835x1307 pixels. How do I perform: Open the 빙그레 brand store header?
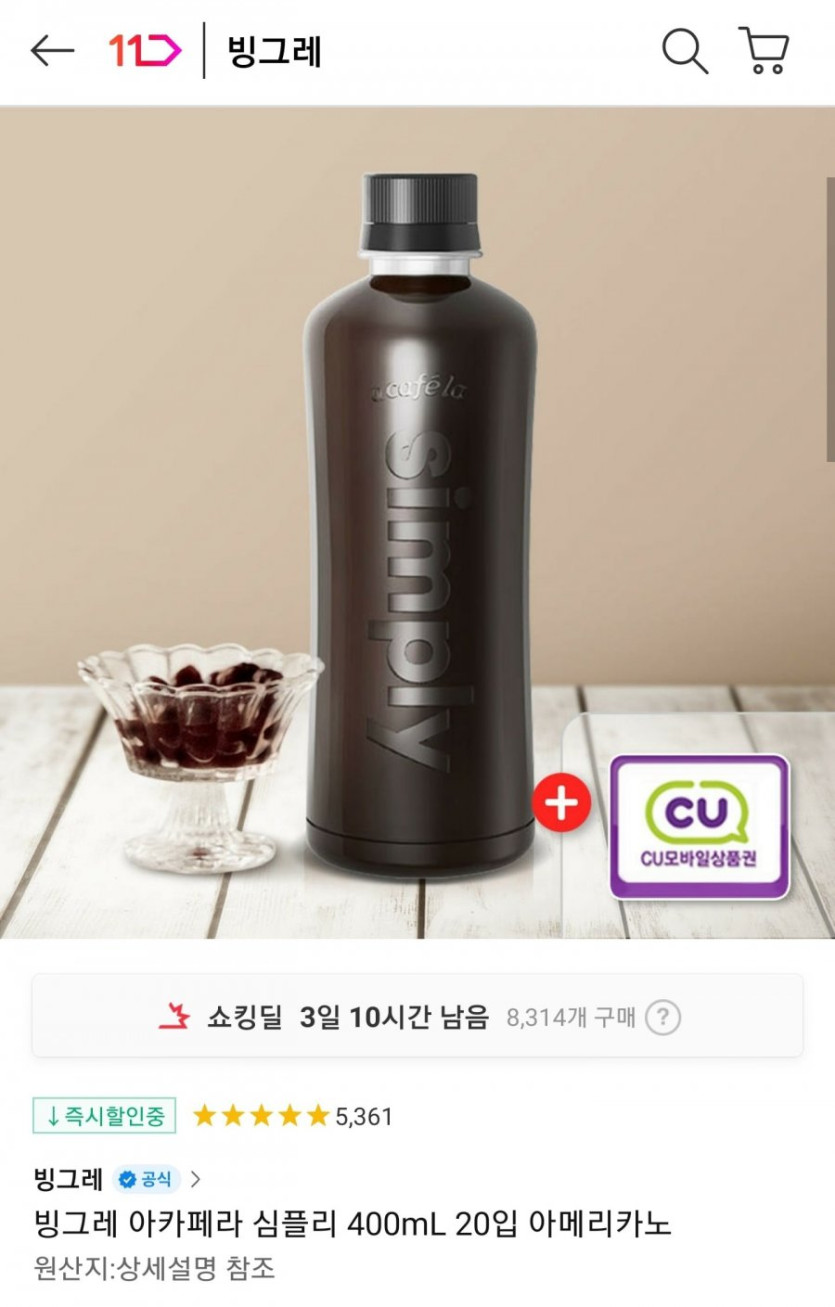(x=275, y=51)
